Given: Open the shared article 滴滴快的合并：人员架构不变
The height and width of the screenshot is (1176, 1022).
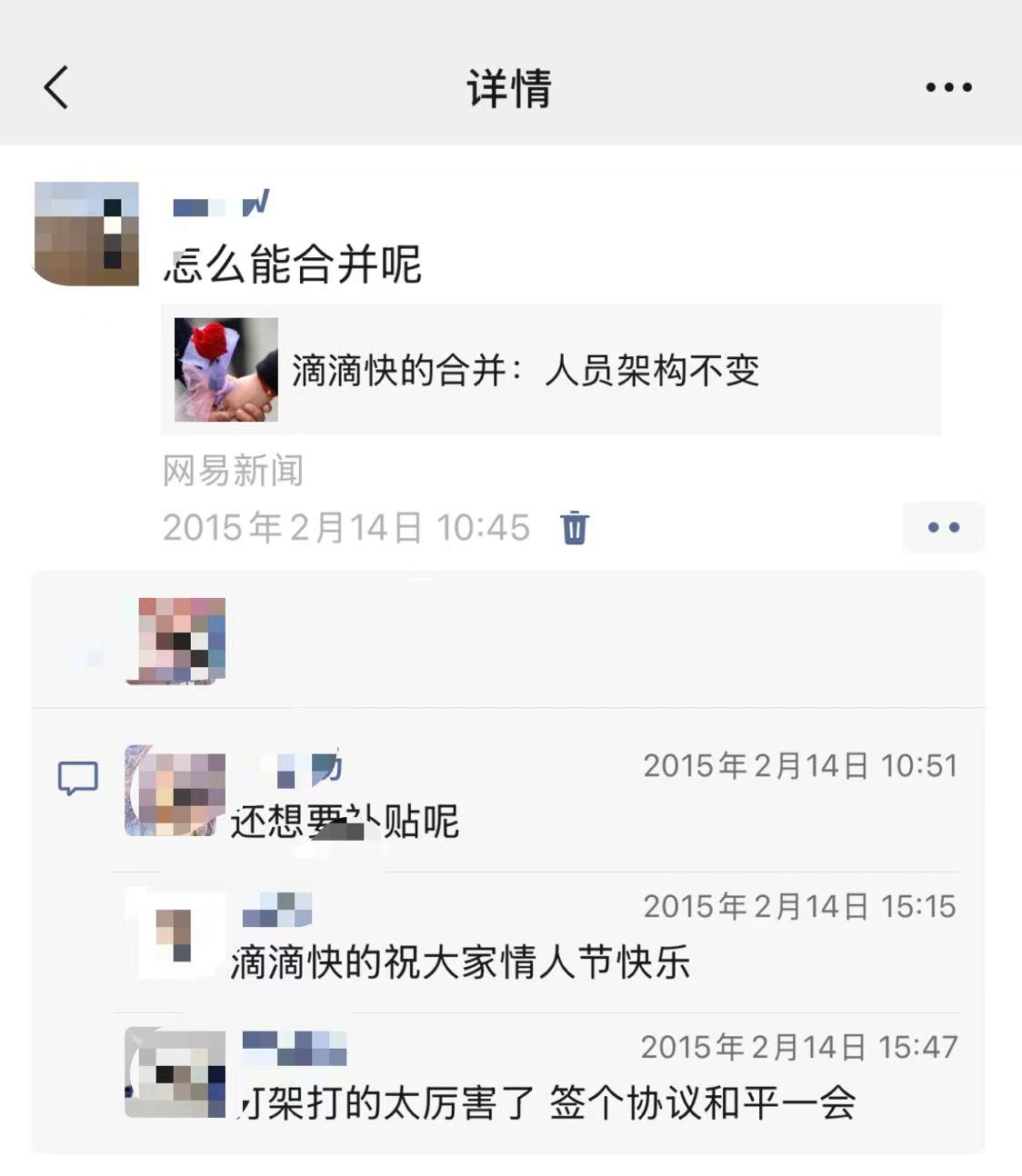Looking at the screenshot, I should tap(550, 370).
